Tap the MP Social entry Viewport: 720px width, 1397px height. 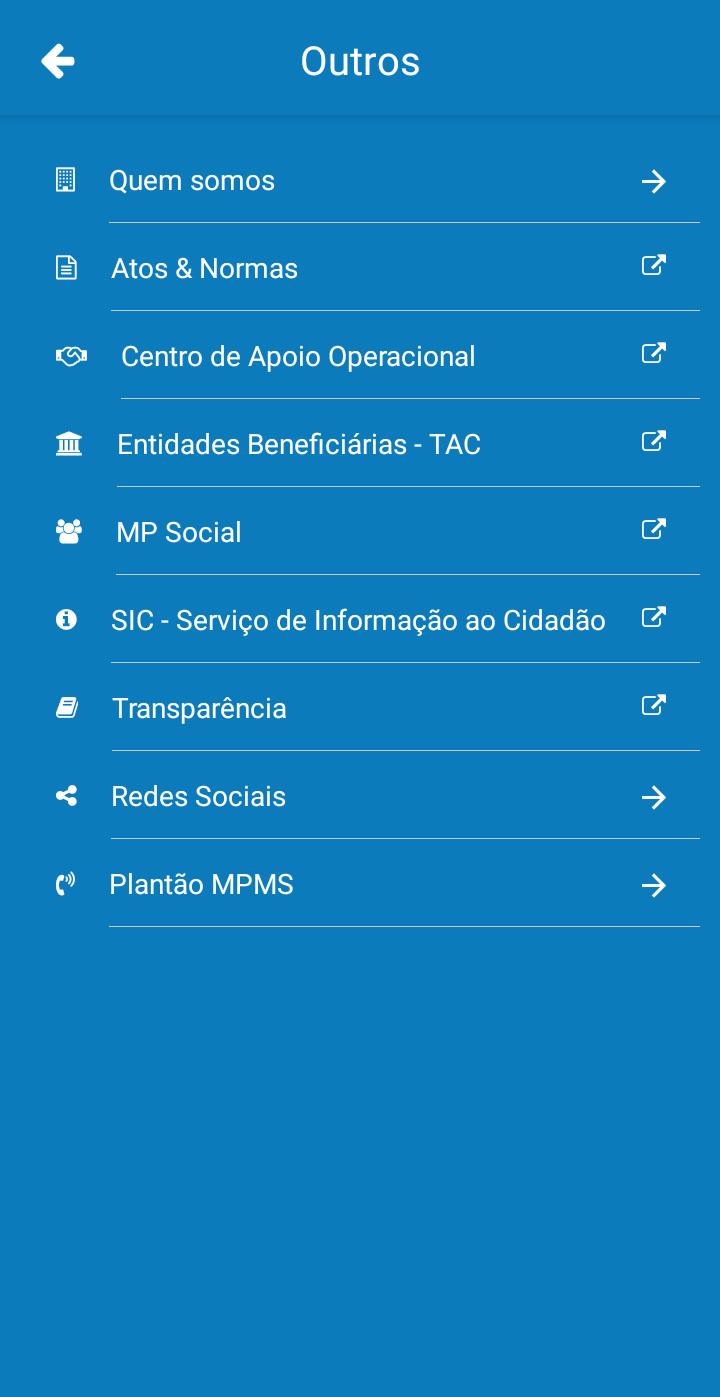[360, 532]
